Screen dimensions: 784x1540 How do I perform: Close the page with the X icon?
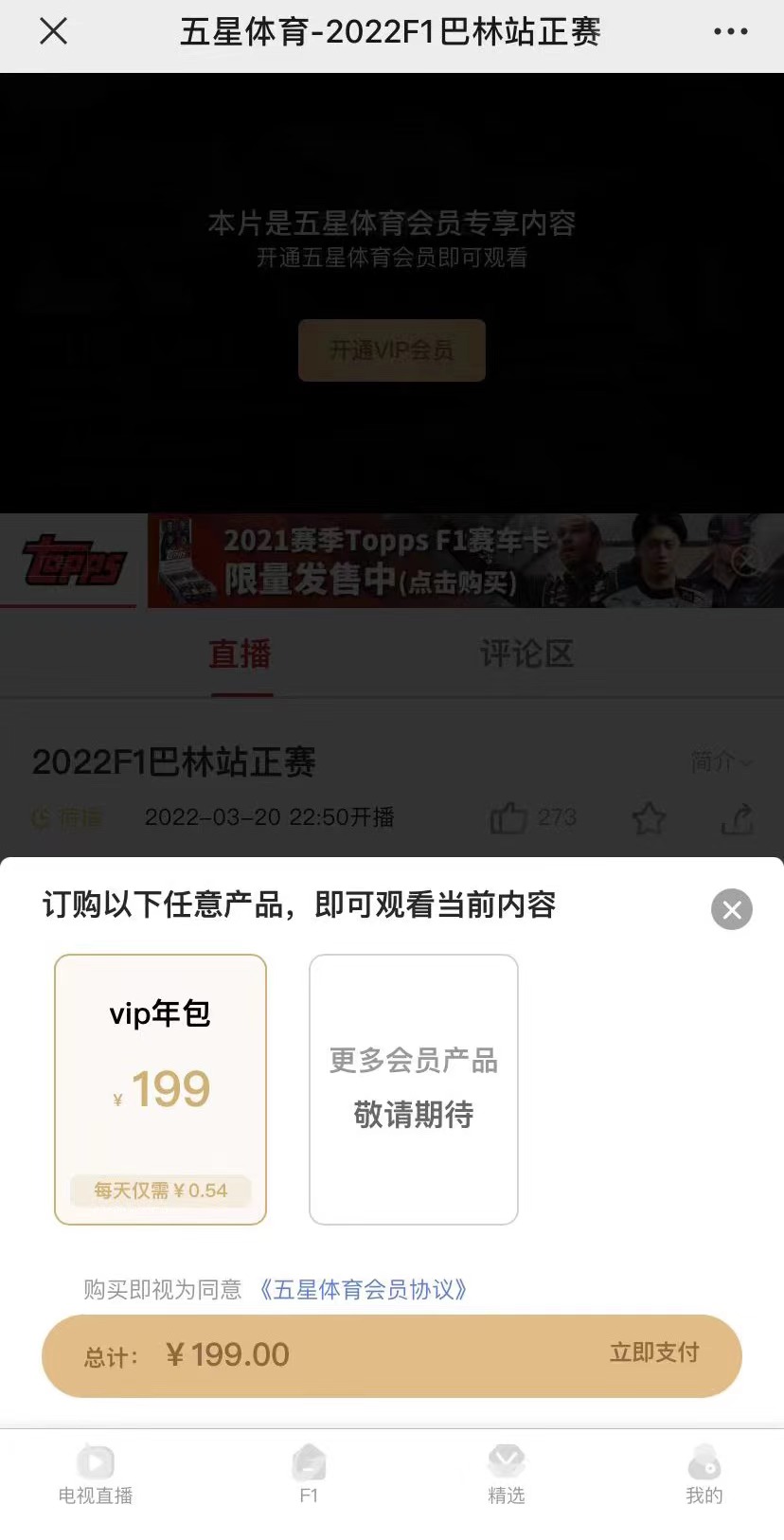pyautogui.click(x=54, y=32)
